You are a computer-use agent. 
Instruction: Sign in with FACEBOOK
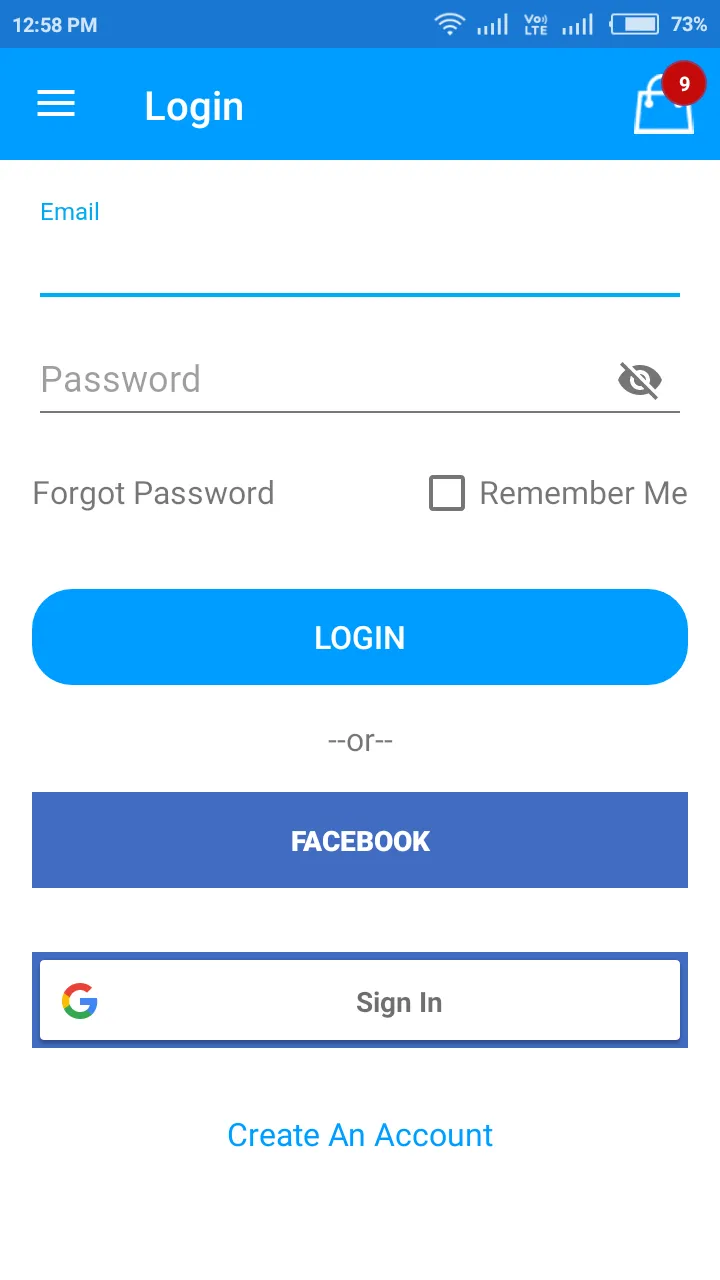click(x=360, y=840)
